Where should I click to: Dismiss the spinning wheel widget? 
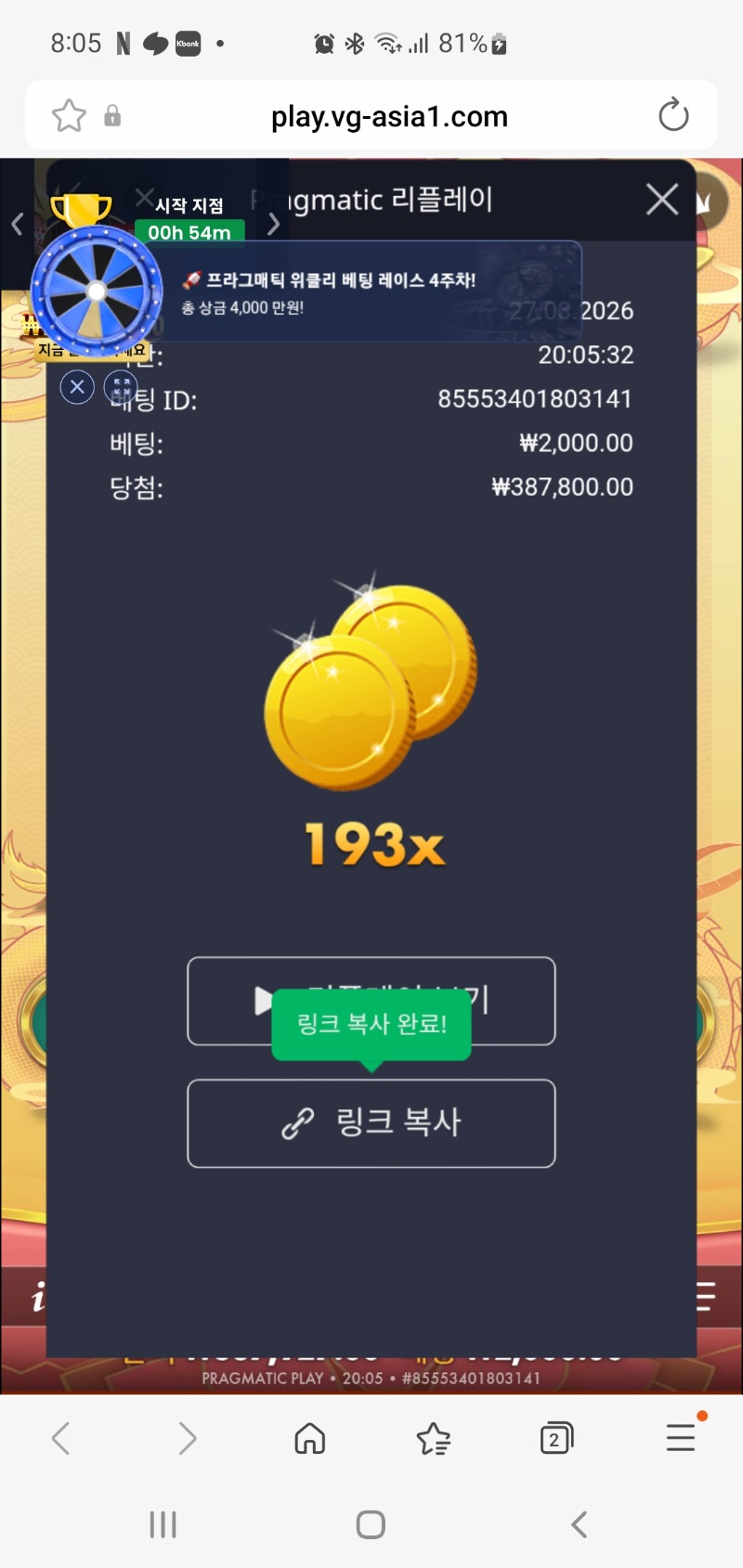tap(77, 386)
